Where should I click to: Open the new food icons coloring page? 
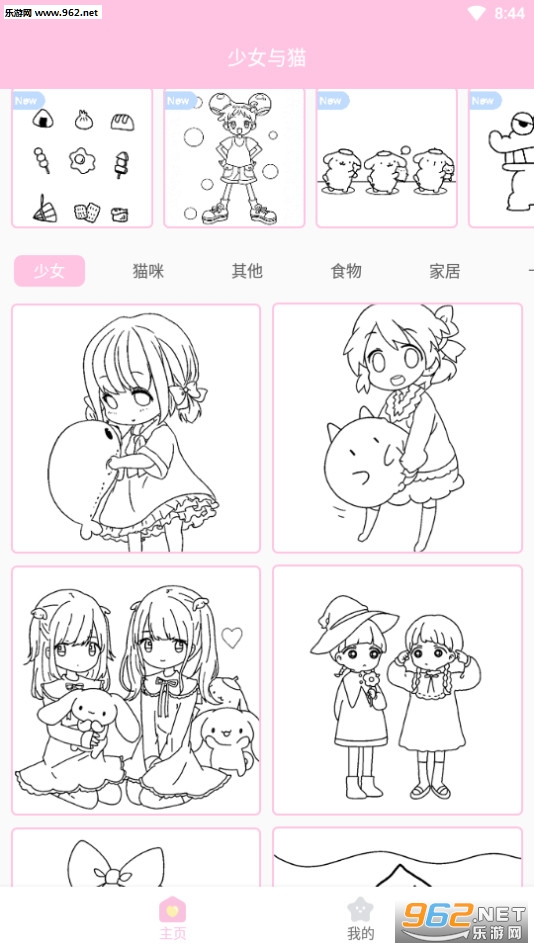click(82, 158)
